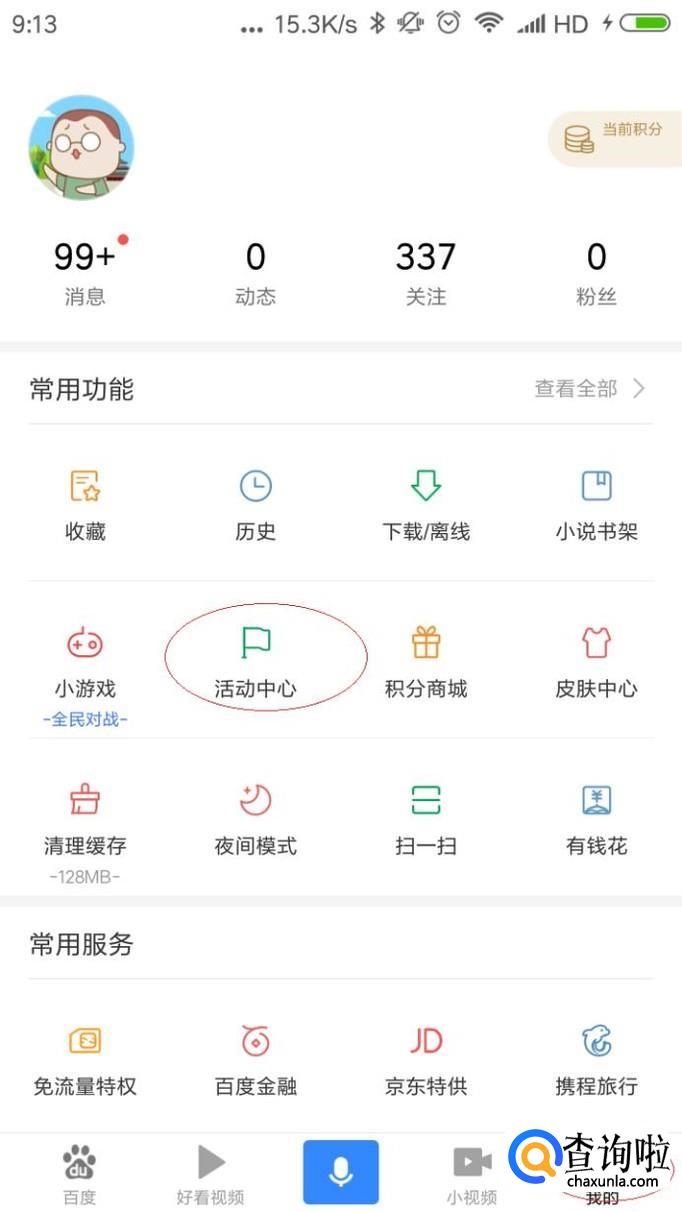Open 活动中心 activity center

point(256,661)
